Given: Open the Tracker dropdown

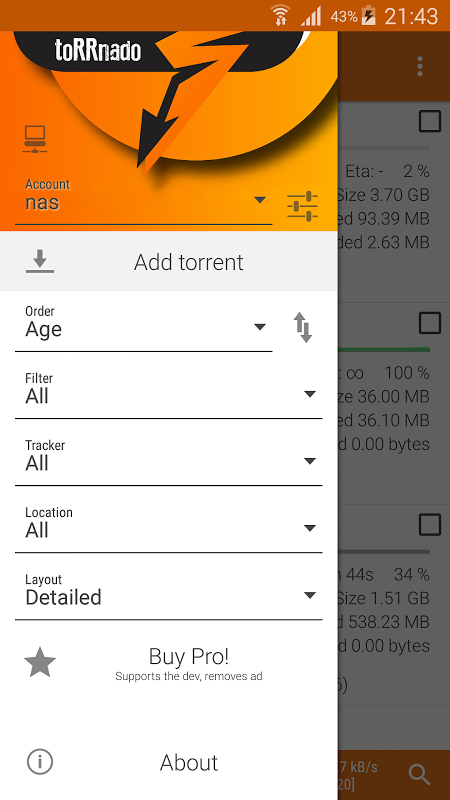Looking at the screenshot, I should click(x=168, y=461).
